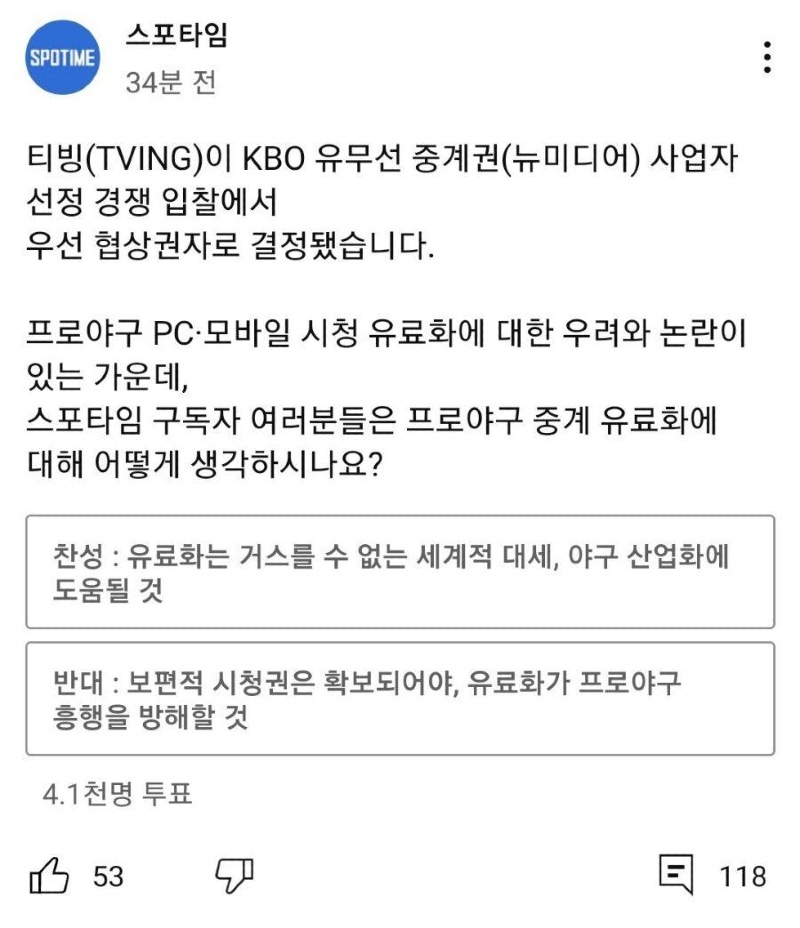Open the 스포타임 channel avatar
The width and height of the screenshot is (800, 928).
[62, 58]
